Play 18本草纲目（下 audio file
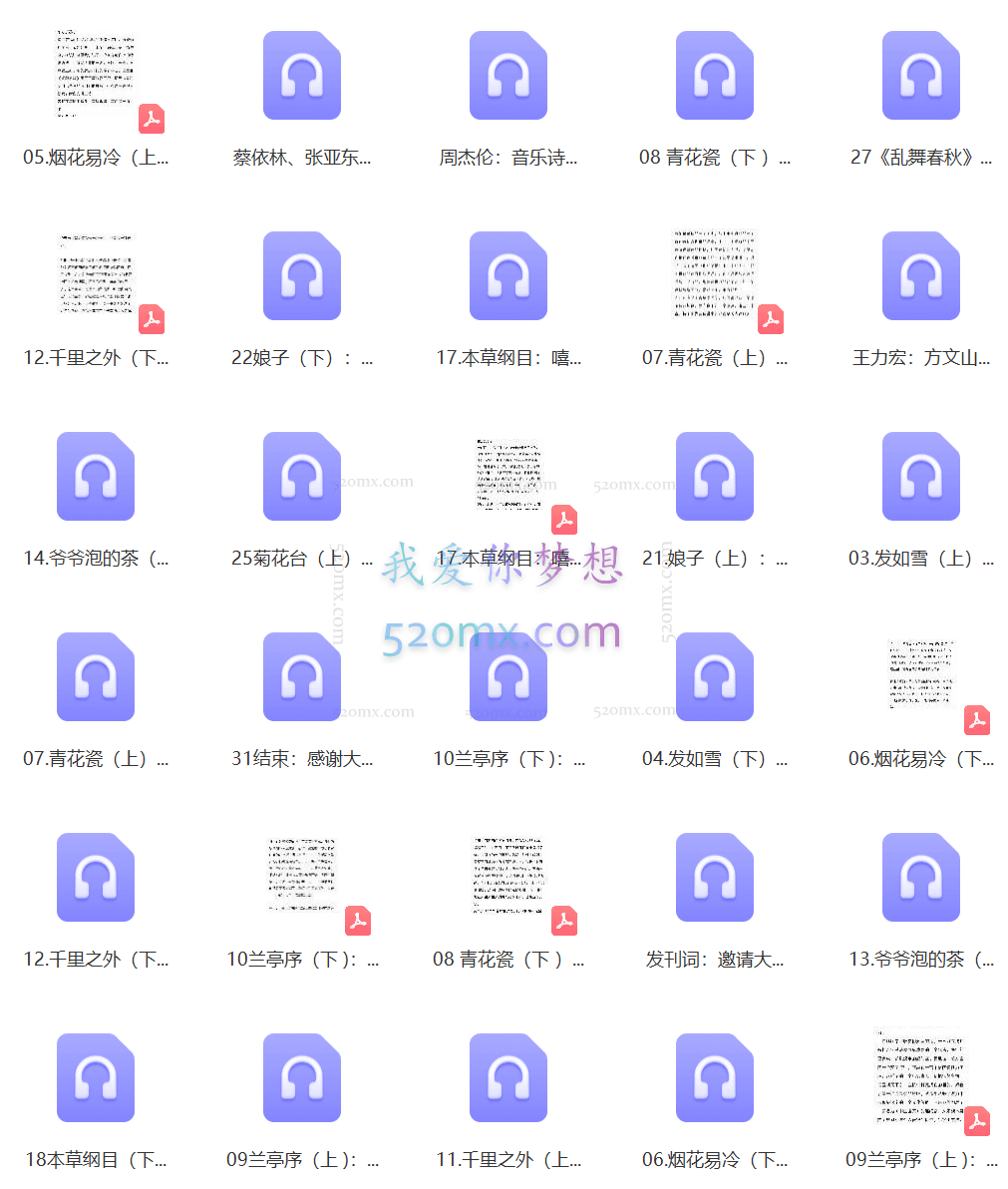Screen dimensions: 1008x1189 click(x=96, y=1078)
